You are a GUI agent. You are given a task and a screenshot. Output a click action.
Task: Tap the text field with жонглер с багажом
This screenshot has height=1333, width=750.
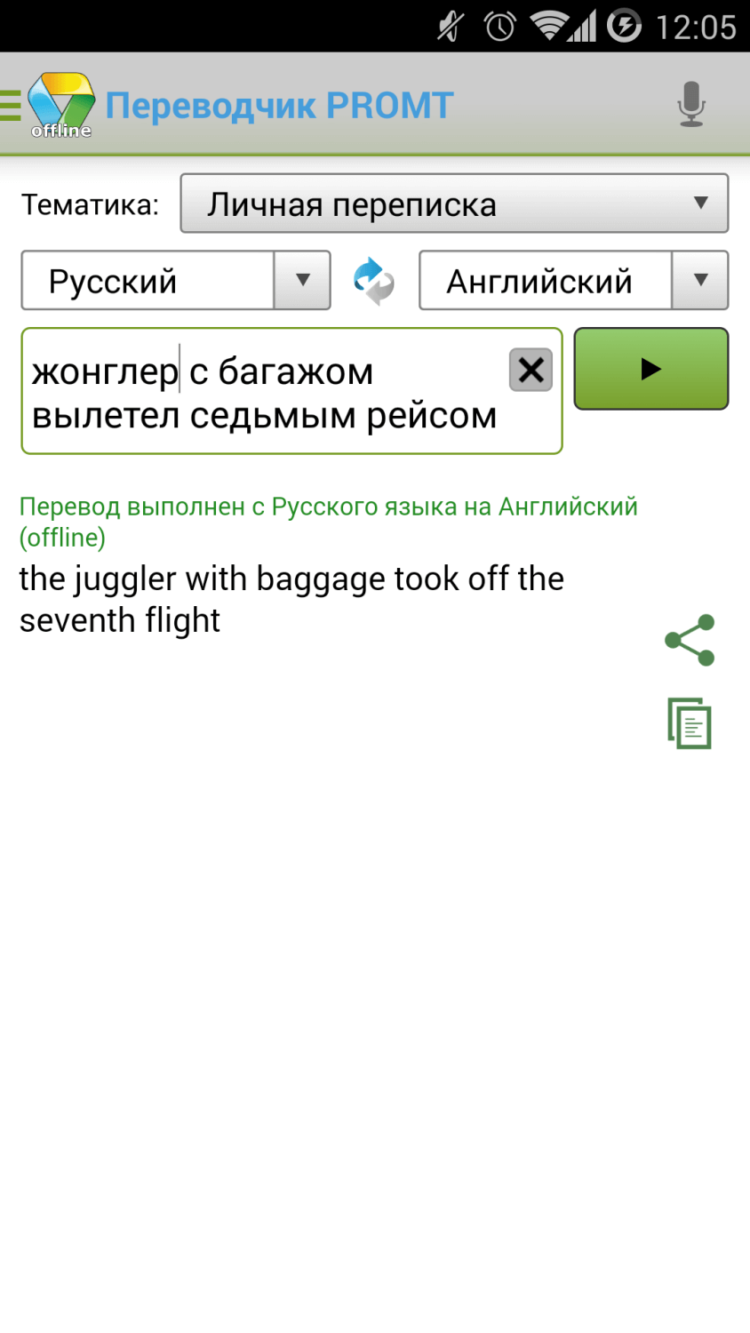(x=265, y=393)
